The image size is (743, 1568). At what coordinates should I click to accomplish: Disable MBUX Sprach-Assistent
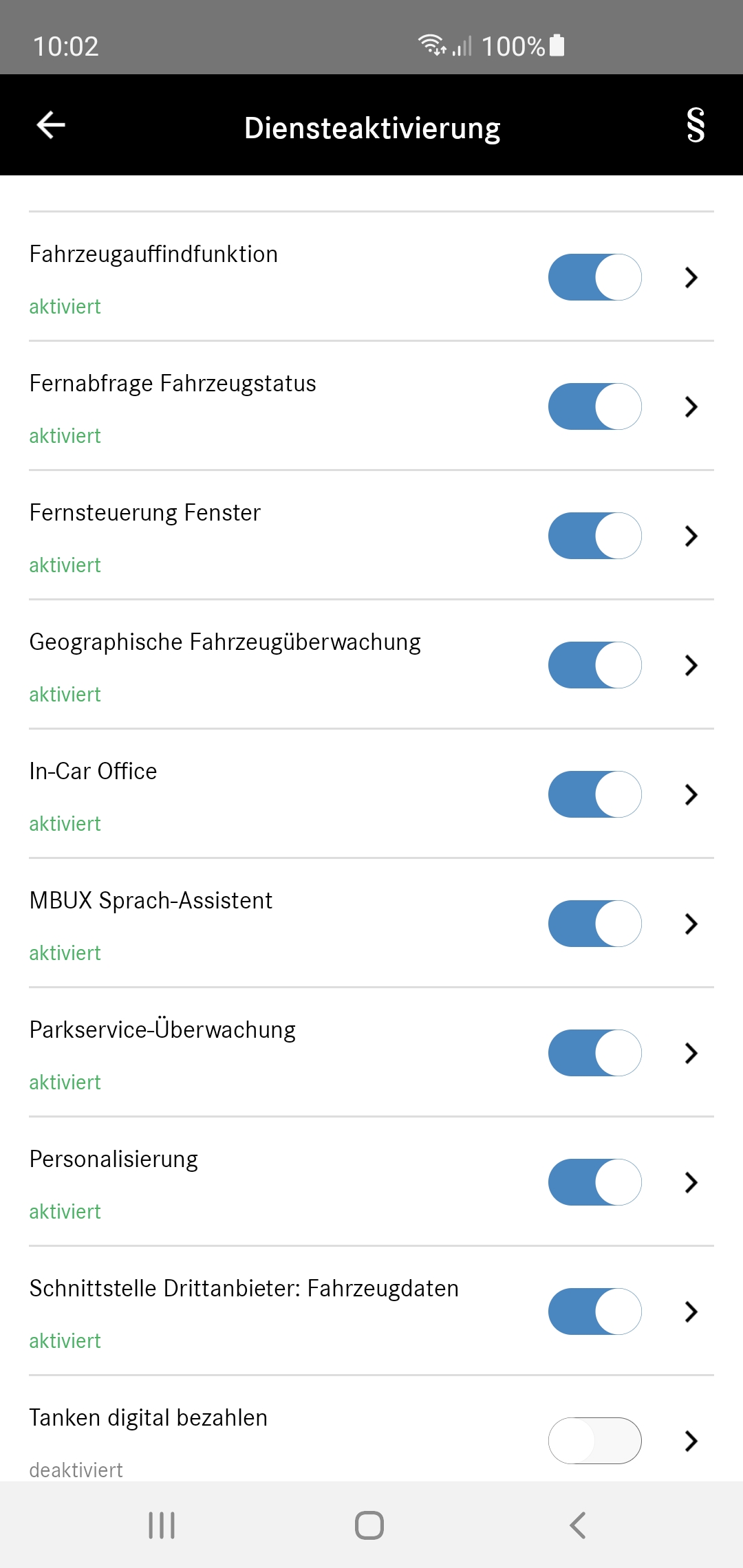(x=594, y=924)
